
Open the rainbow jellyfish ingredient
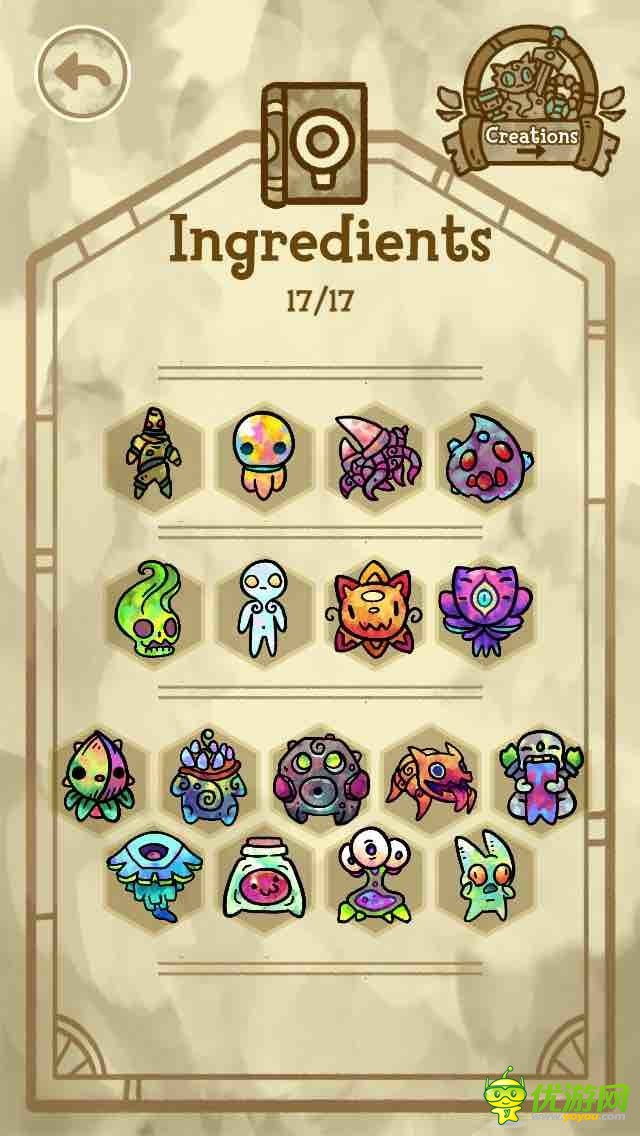click(x=264, y=453)
